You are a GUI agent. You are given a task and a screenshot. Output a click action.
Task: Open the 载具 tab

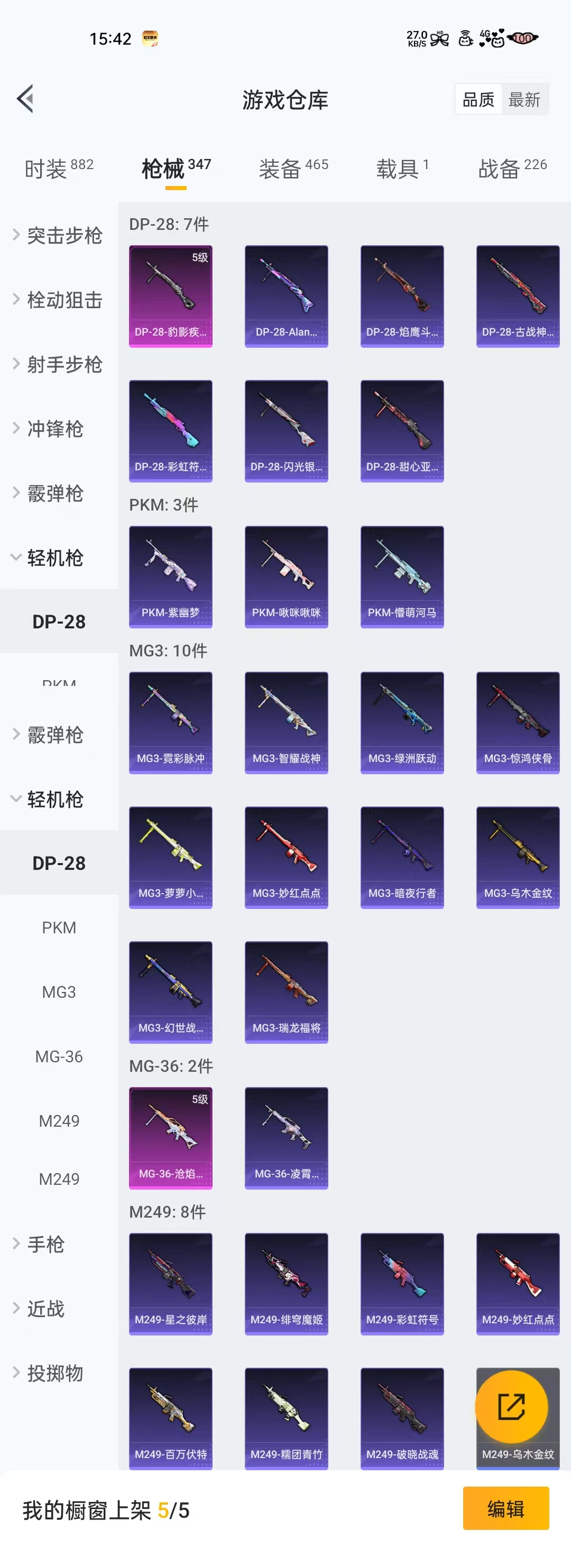(x=402, y=168)
